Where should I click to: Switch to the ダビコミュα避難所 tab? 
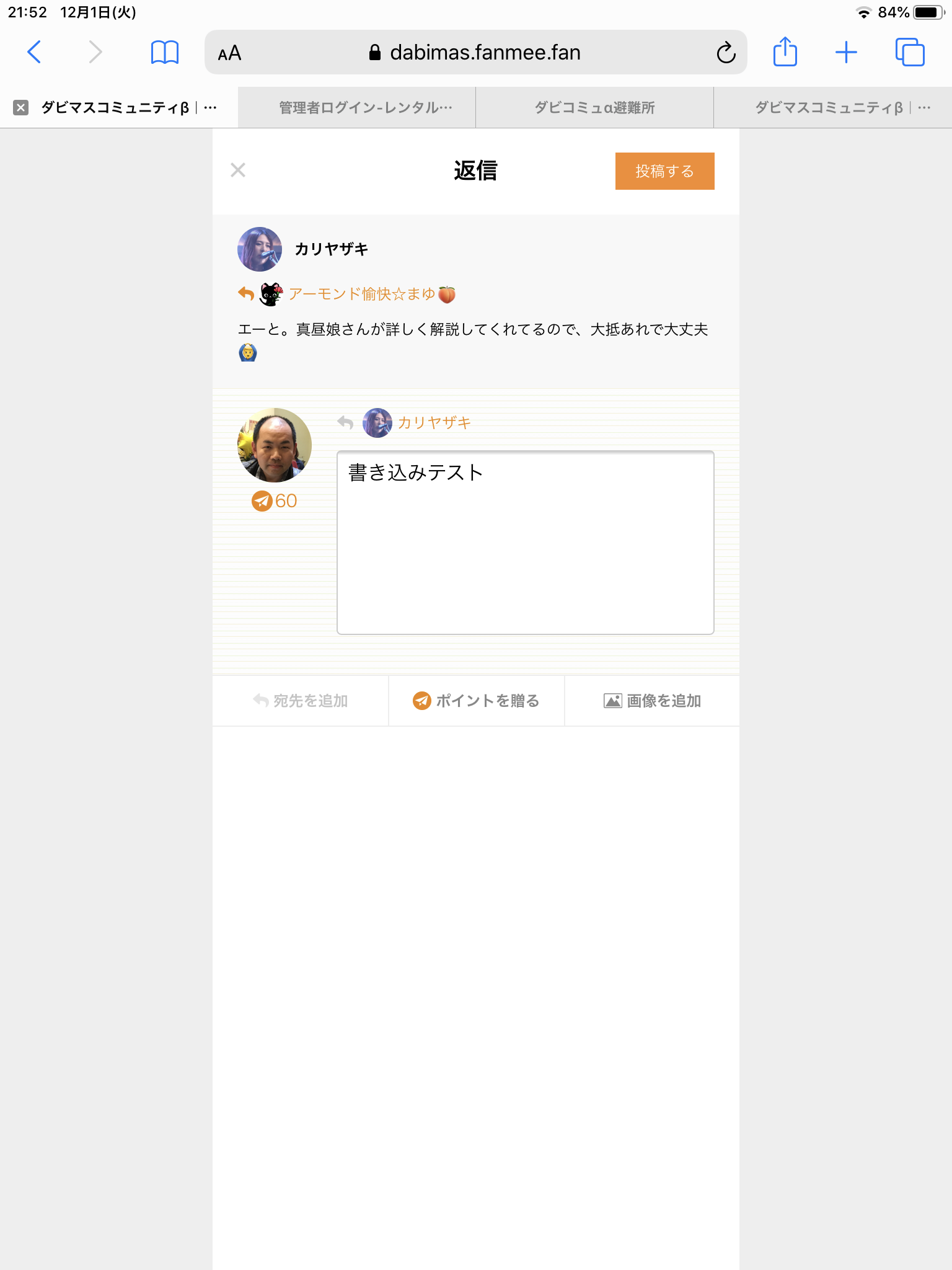point(594,108)
